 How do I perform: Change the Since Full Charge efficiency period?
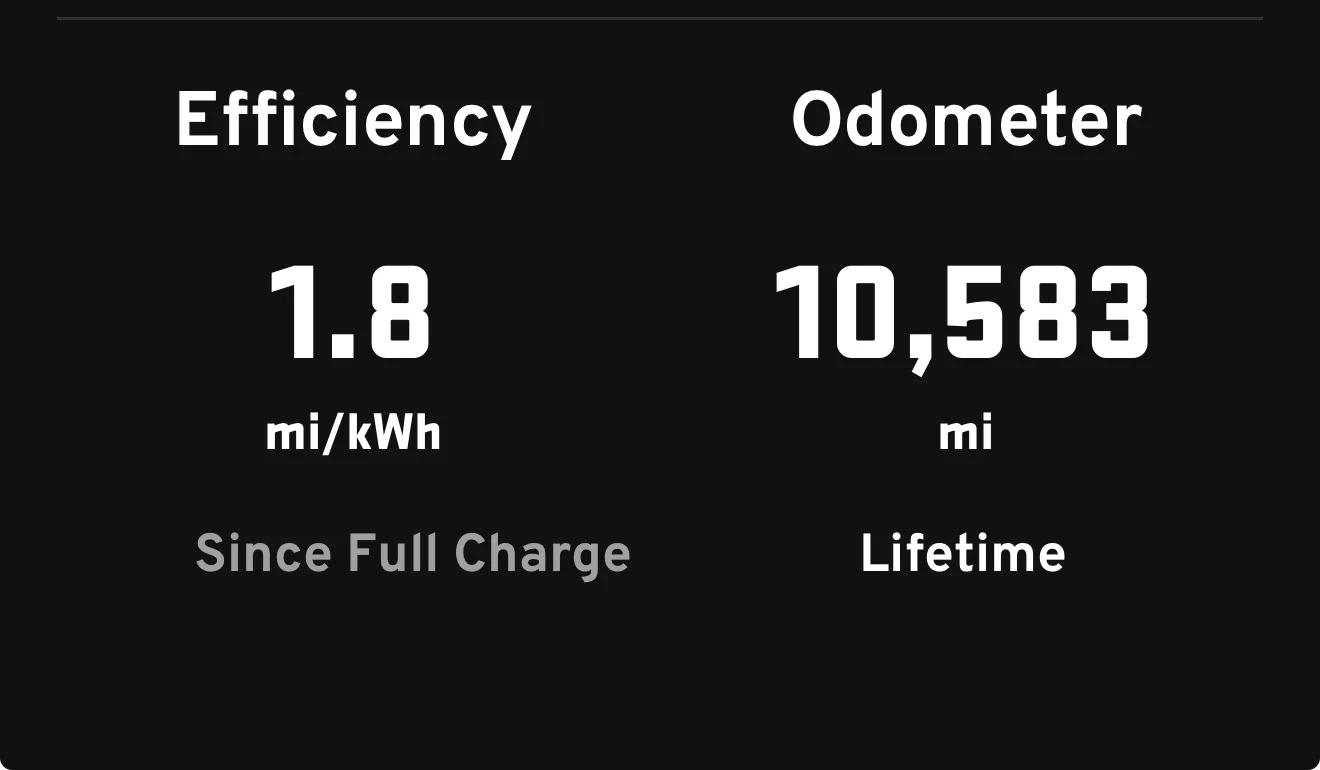point(412,555)
